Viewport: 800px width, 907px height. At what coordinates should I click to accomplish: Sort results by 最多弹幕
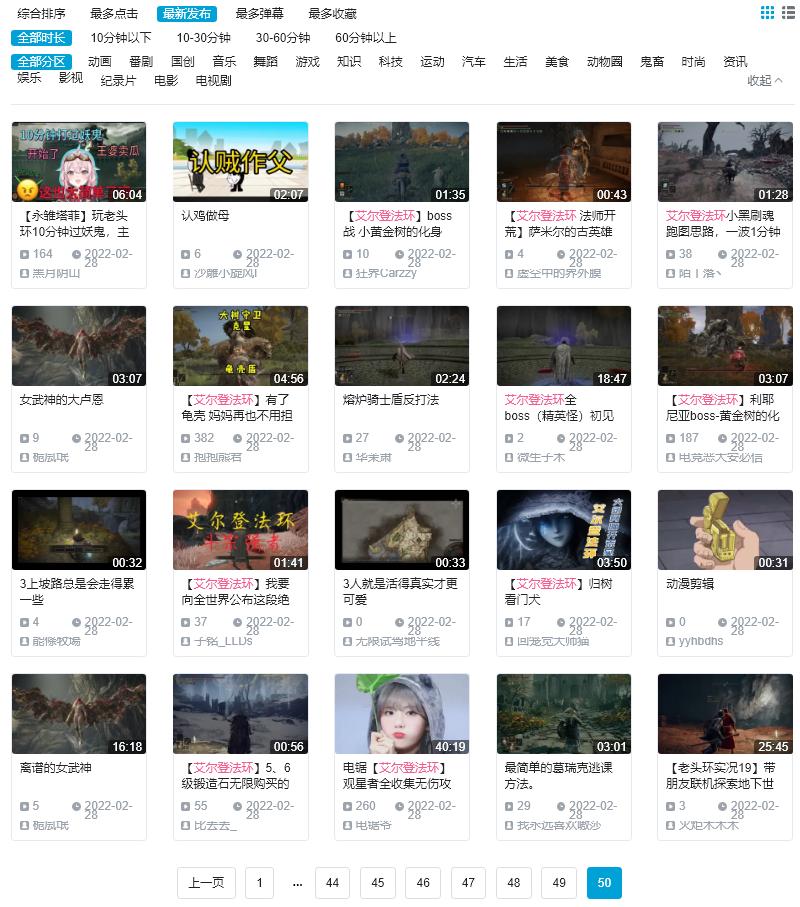point(259,14)
